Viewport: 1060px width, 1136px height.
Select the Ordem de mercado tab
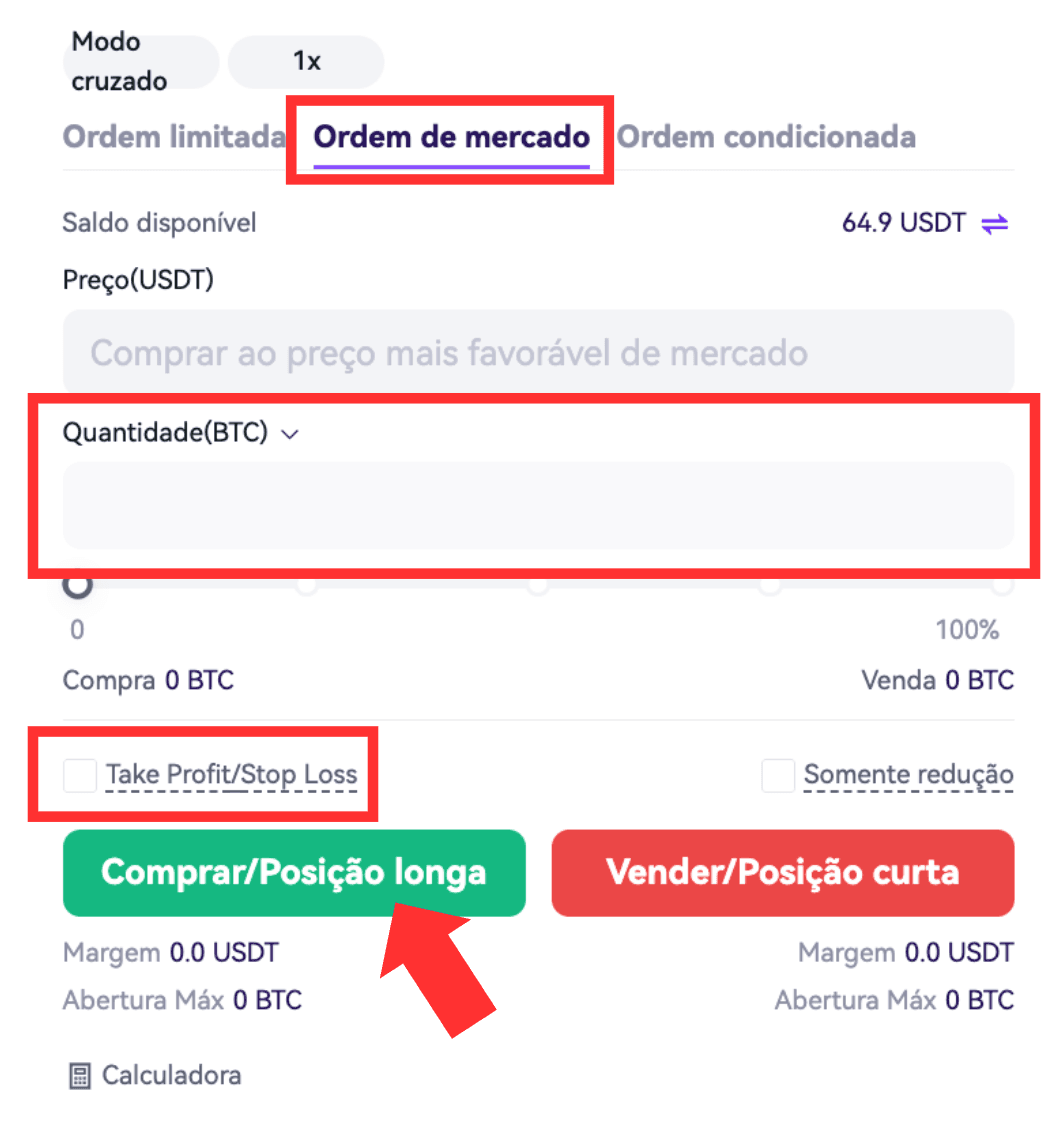pos(451,136)
